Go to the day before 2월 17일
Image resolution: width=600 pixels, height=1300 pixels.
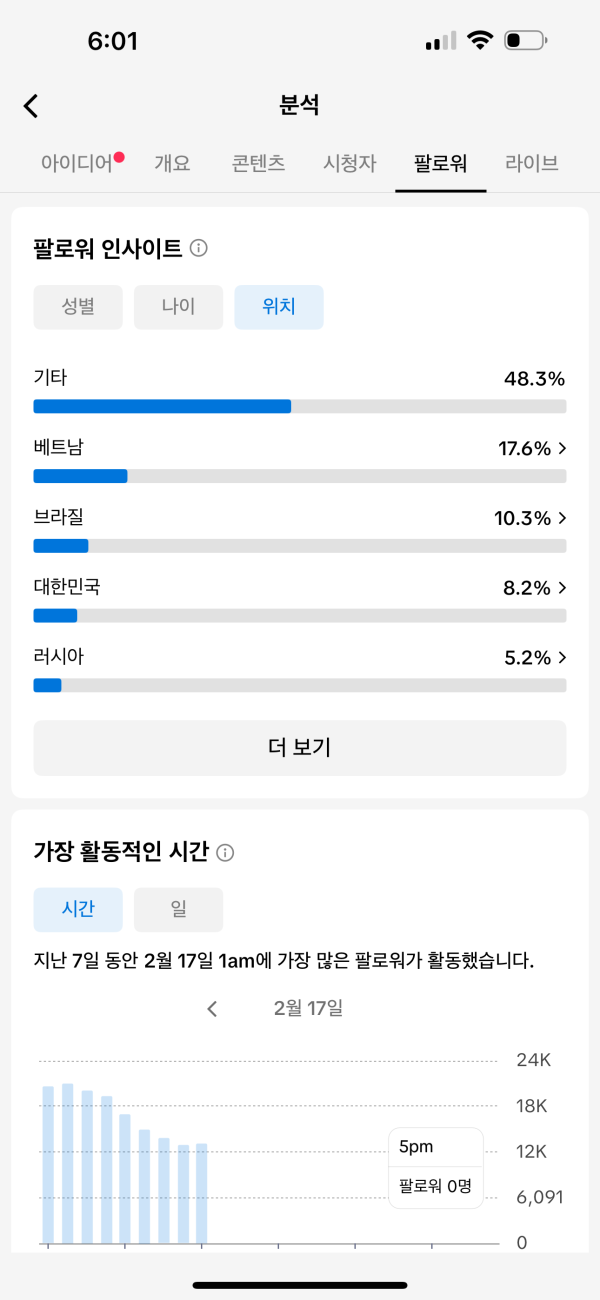pos(212,1009)
